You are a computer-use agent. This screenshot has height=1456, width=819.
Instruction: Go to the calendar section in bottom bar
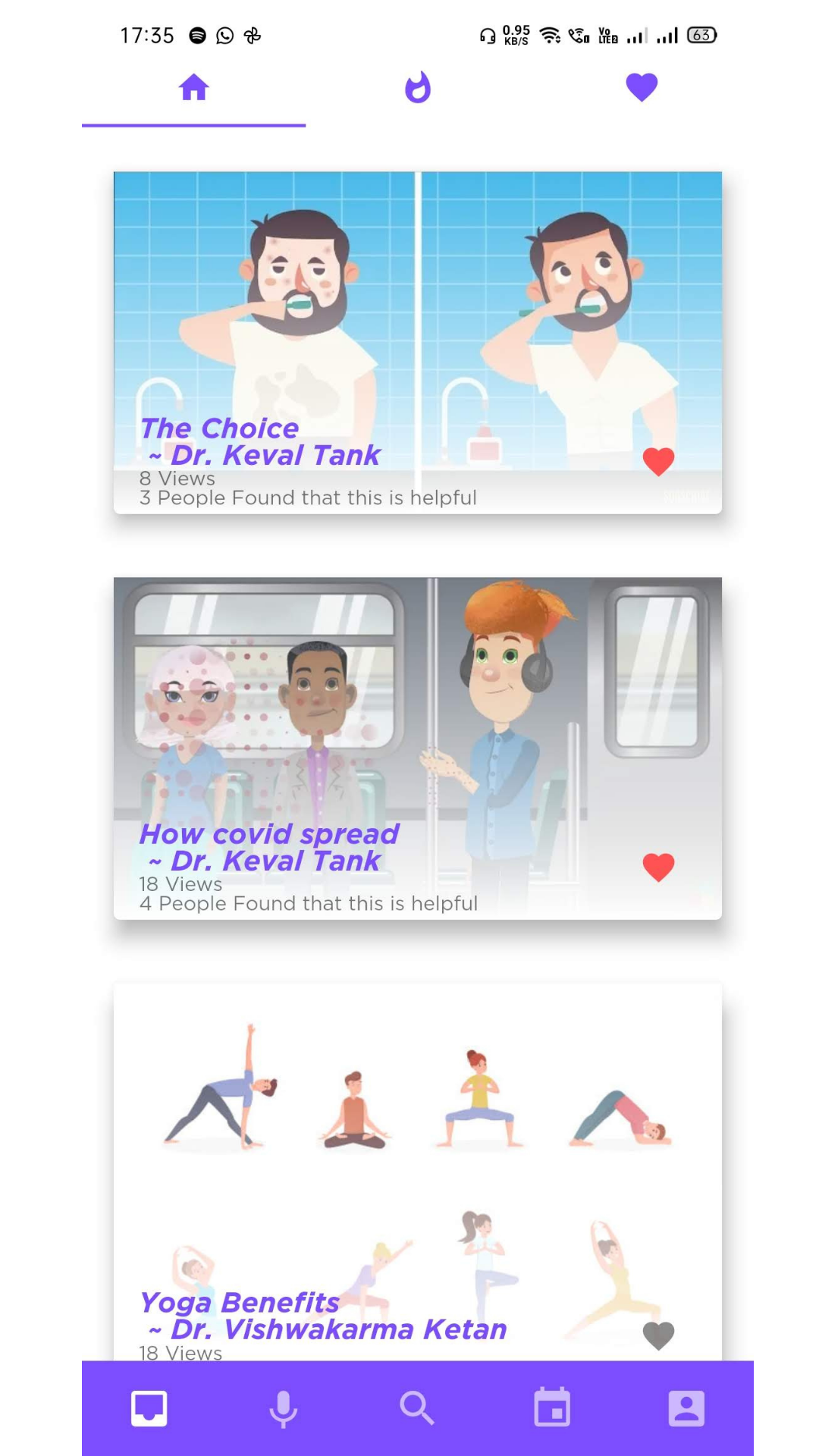click(552, 1408)
